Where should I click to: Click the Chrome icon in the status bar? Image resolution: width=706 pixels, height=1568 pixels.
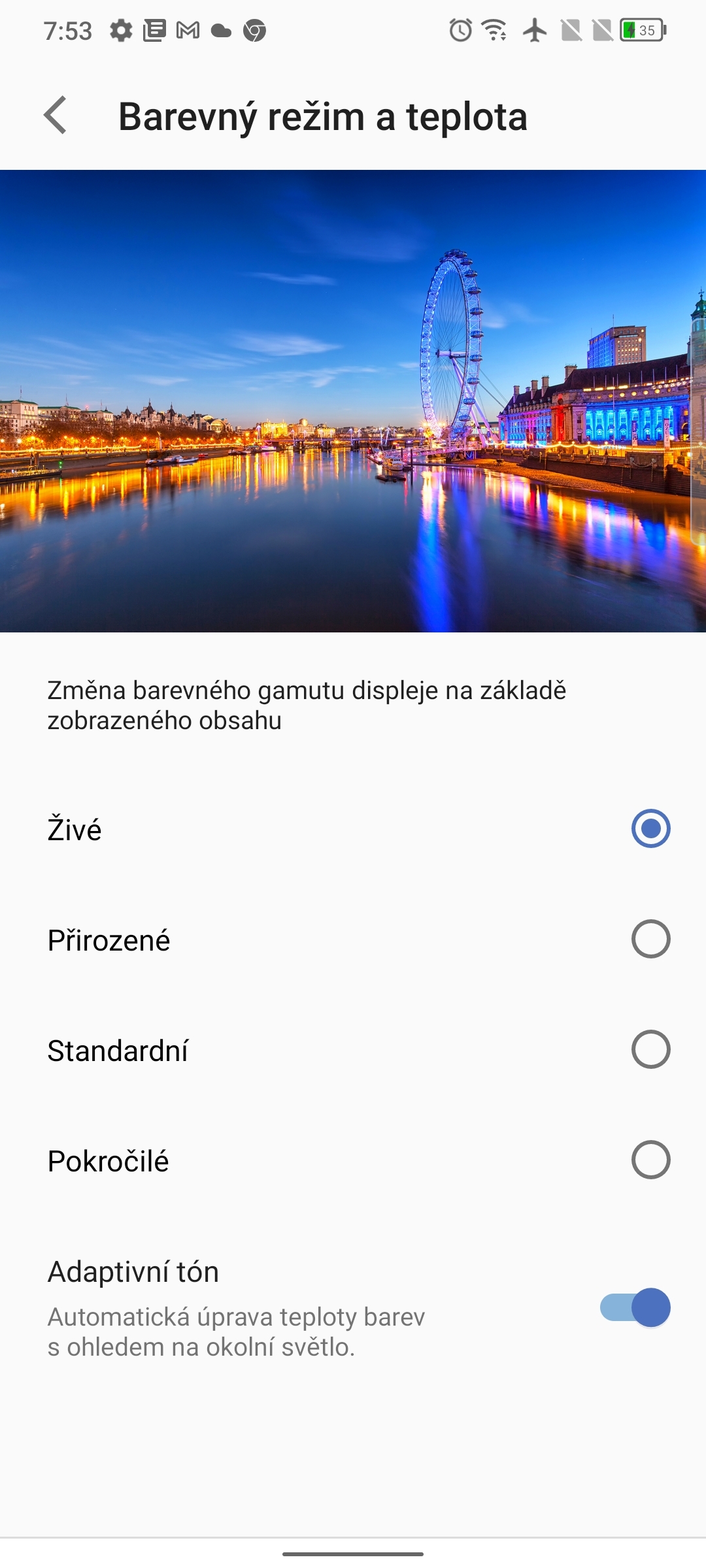[255, 29]
